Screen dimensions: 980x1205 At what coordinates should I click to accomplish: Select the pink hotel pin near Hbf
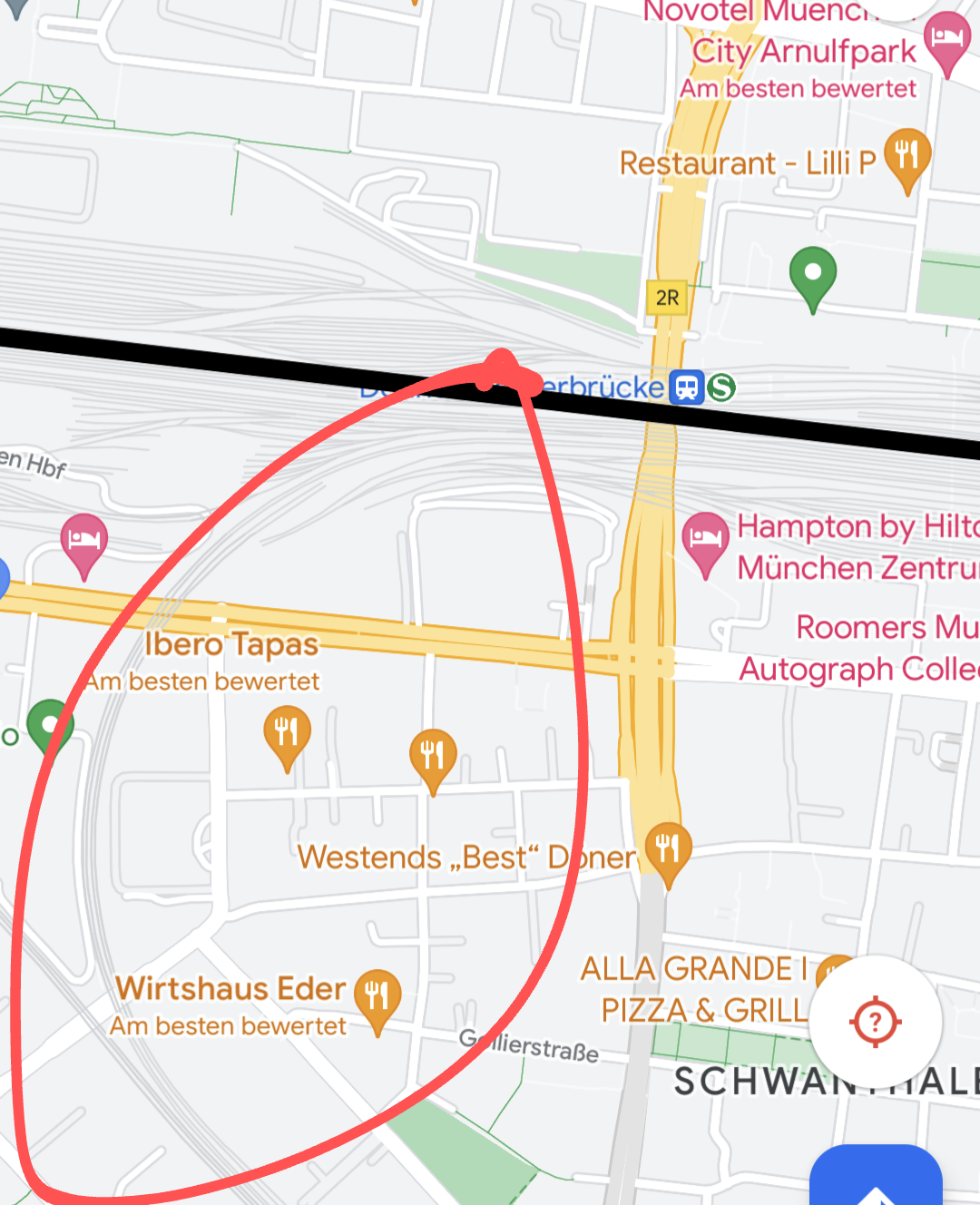[83, 542]
